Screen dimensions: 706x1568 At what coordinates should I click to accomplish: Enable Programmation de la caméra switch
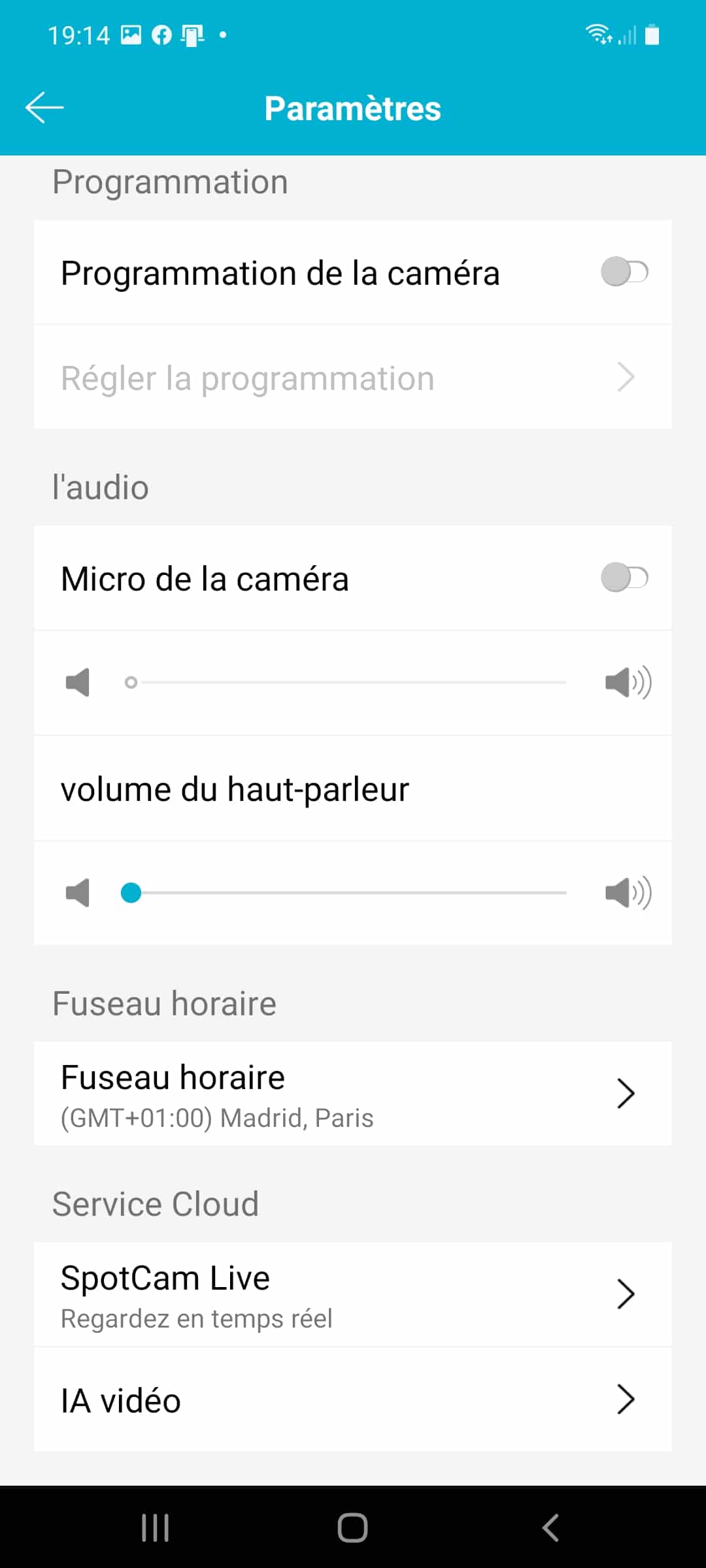point(624,272)
